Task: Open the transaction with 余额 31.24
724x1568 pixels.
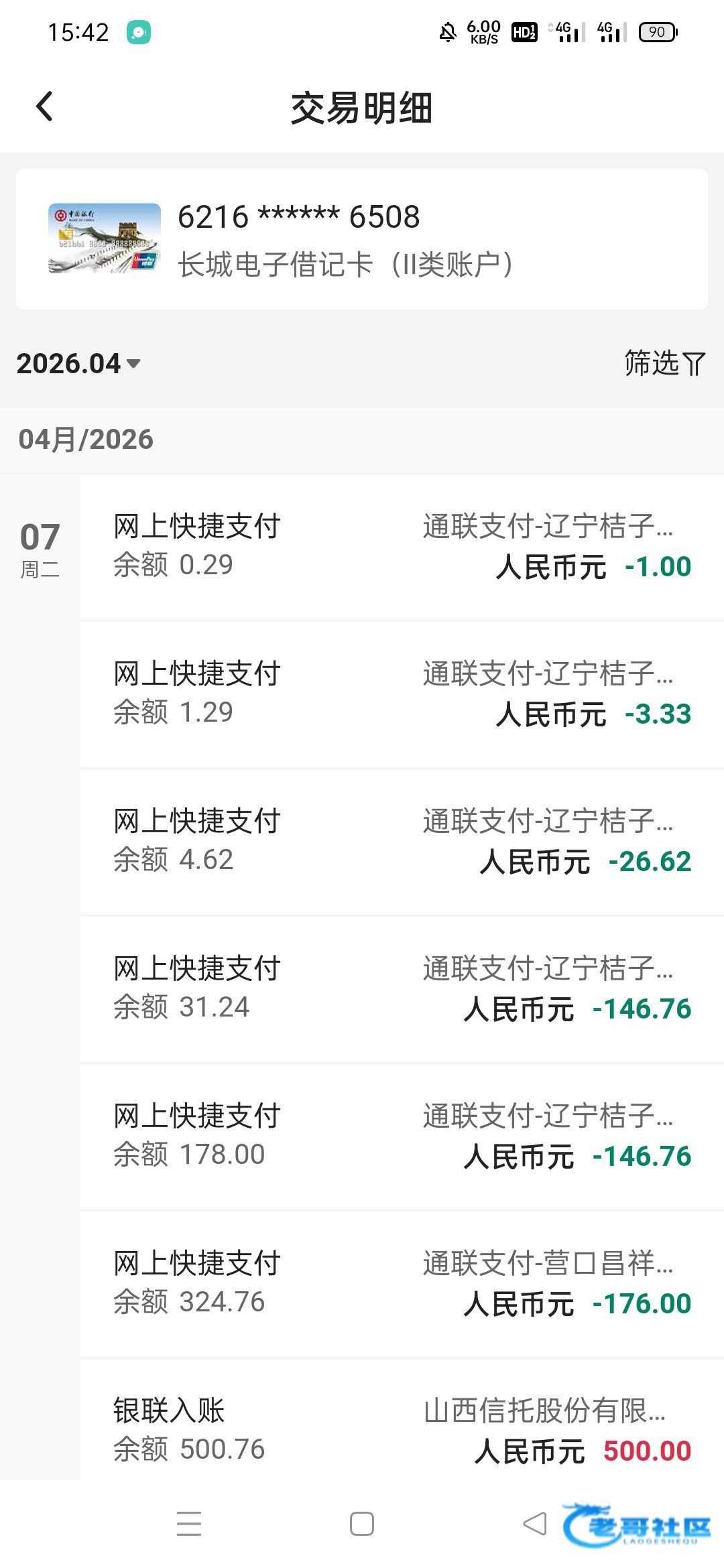Action: [x=402, y=989]
